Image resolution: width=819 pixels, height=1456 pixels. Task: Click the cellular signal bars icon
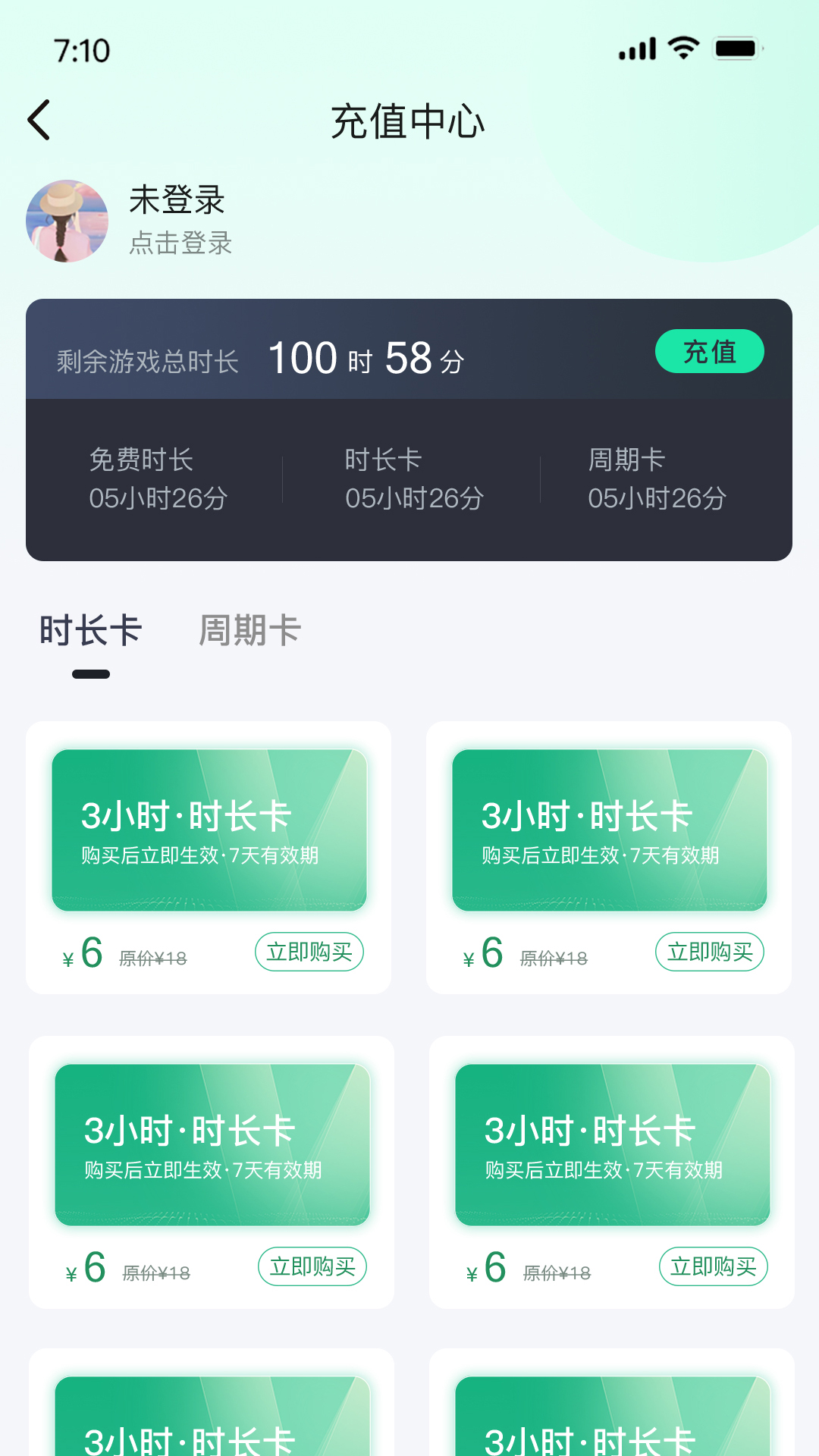pos(637,47)
